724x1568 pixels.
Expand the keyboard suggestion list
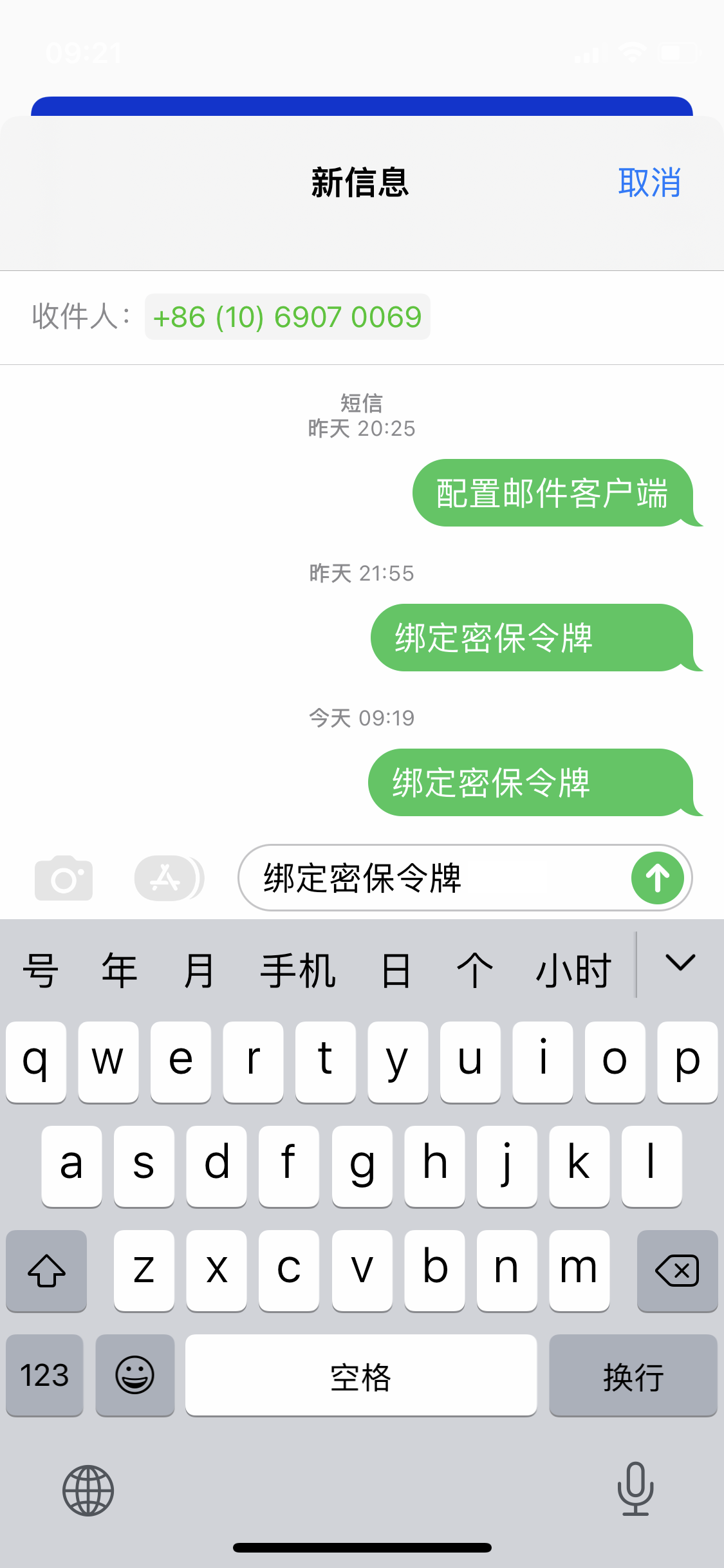point(680,964)
